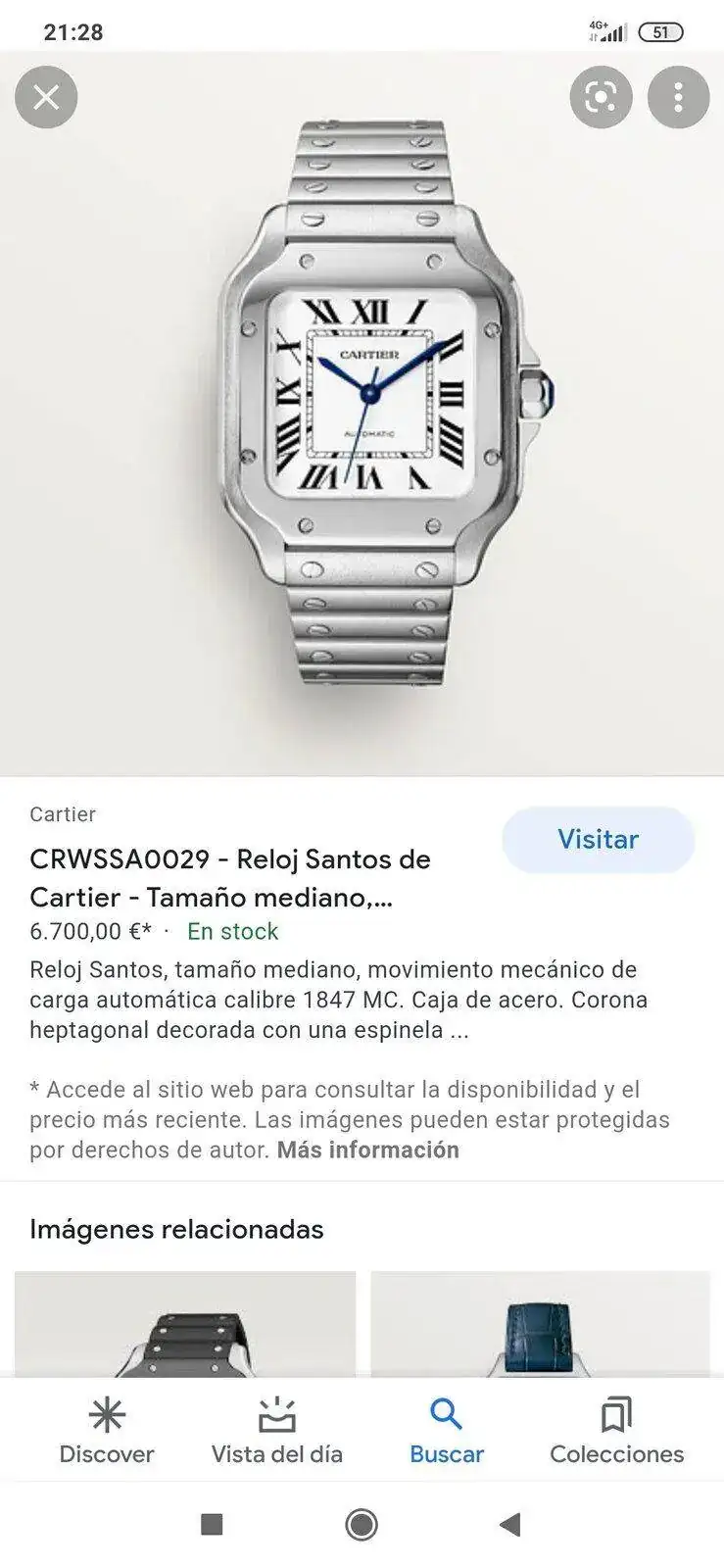Go to Vista del día tab
The height and width of the screenshot is (1568, 724).
[x=277, y=1431]
